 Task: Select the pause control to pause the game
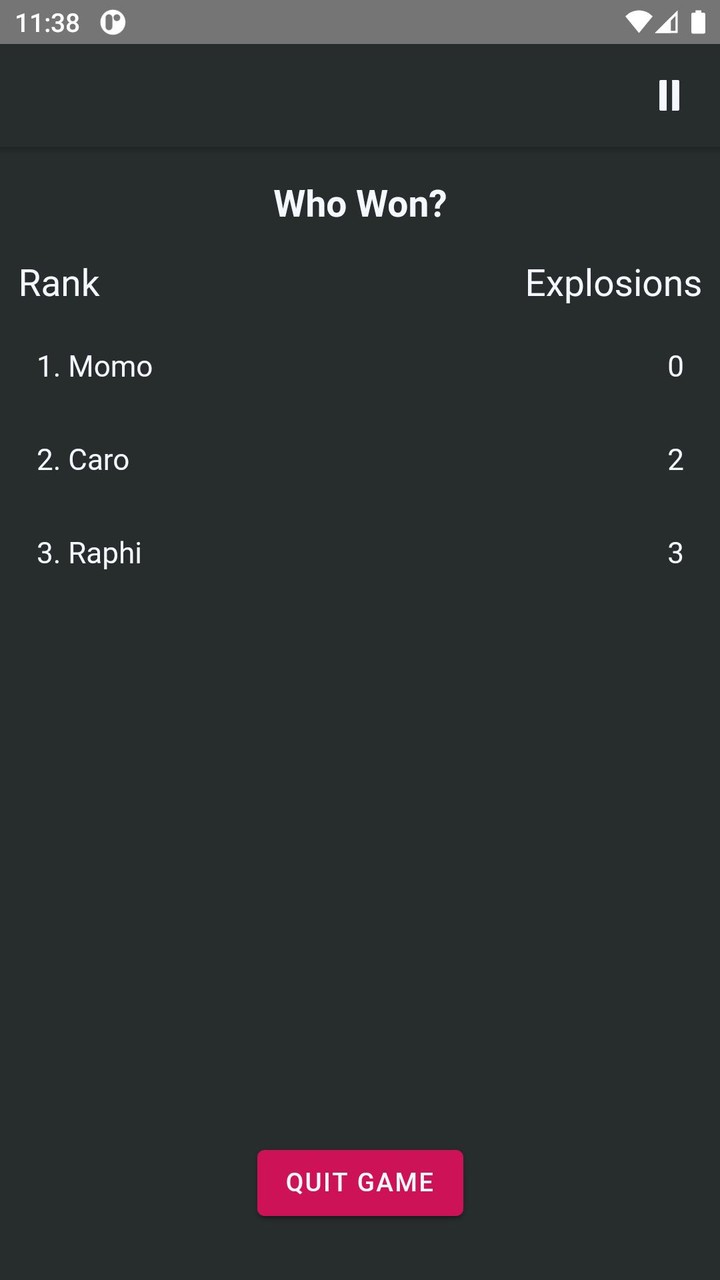pos(668,95)
